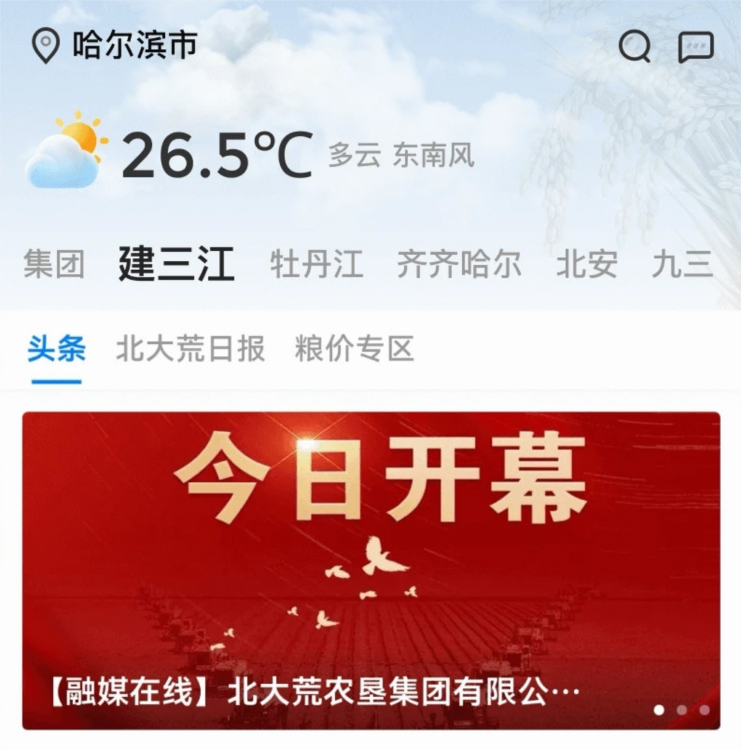
Task: Select the 齐齐哈尔 channel
Action: pos(460,264)
